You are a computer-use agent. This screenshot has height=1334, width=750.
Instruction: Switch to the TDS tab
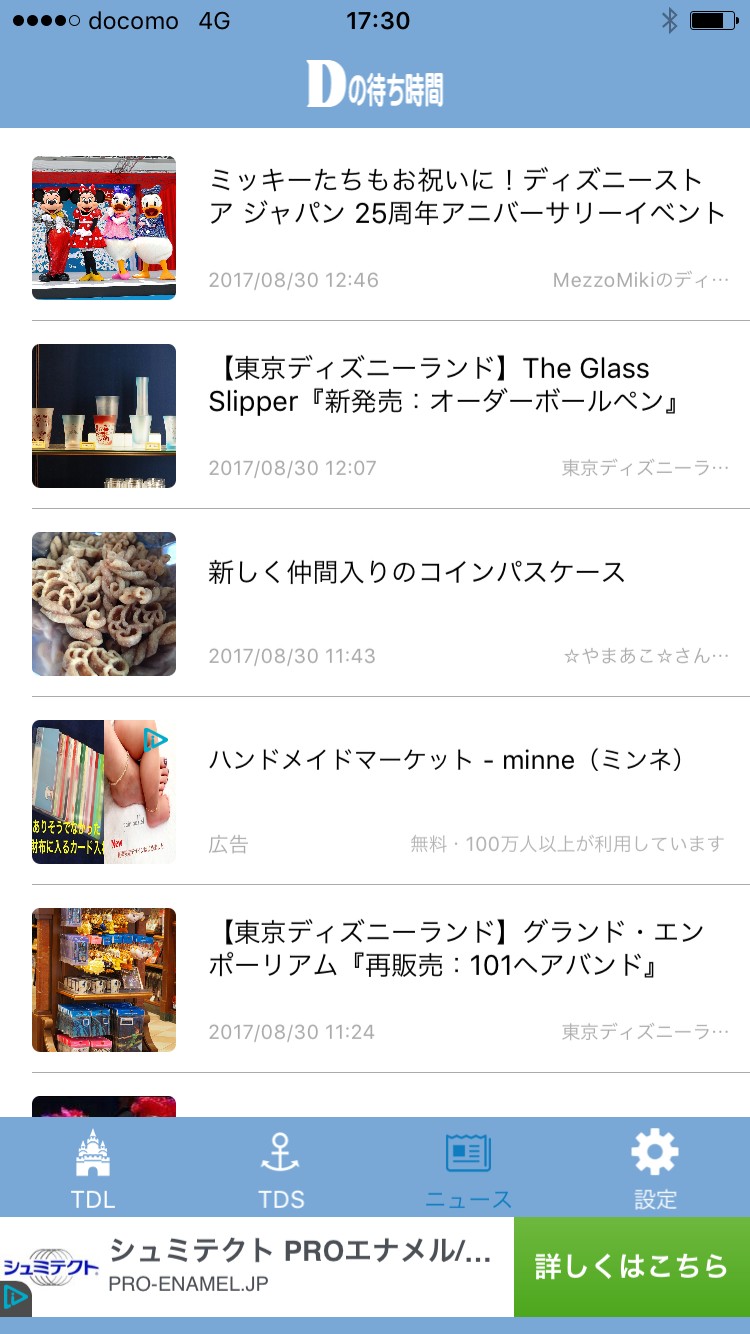point(280,1167)
